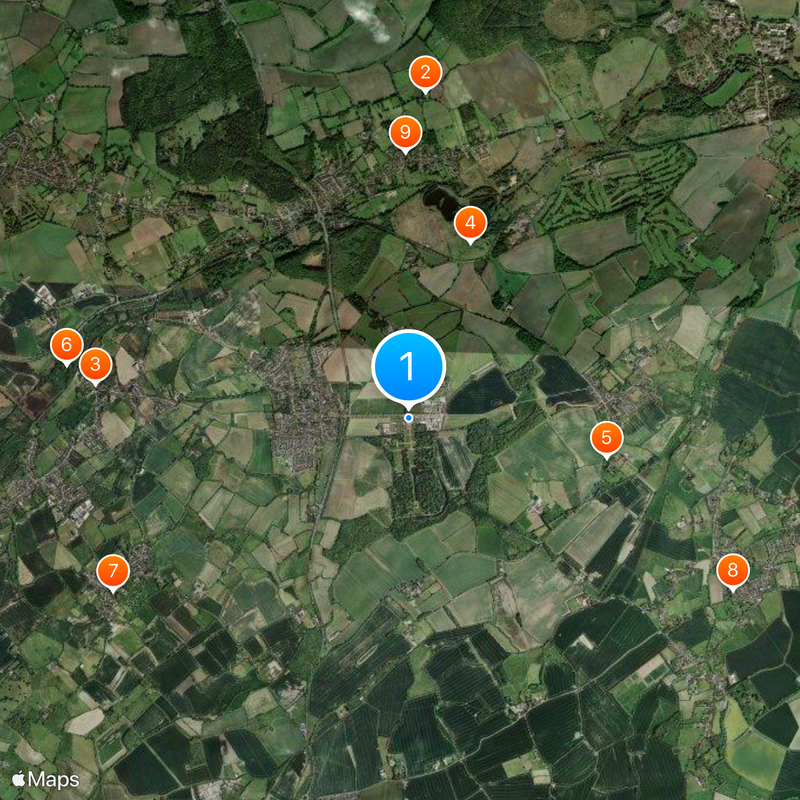
Task: Tap orange map pin number 2
Action: [426, 73]
